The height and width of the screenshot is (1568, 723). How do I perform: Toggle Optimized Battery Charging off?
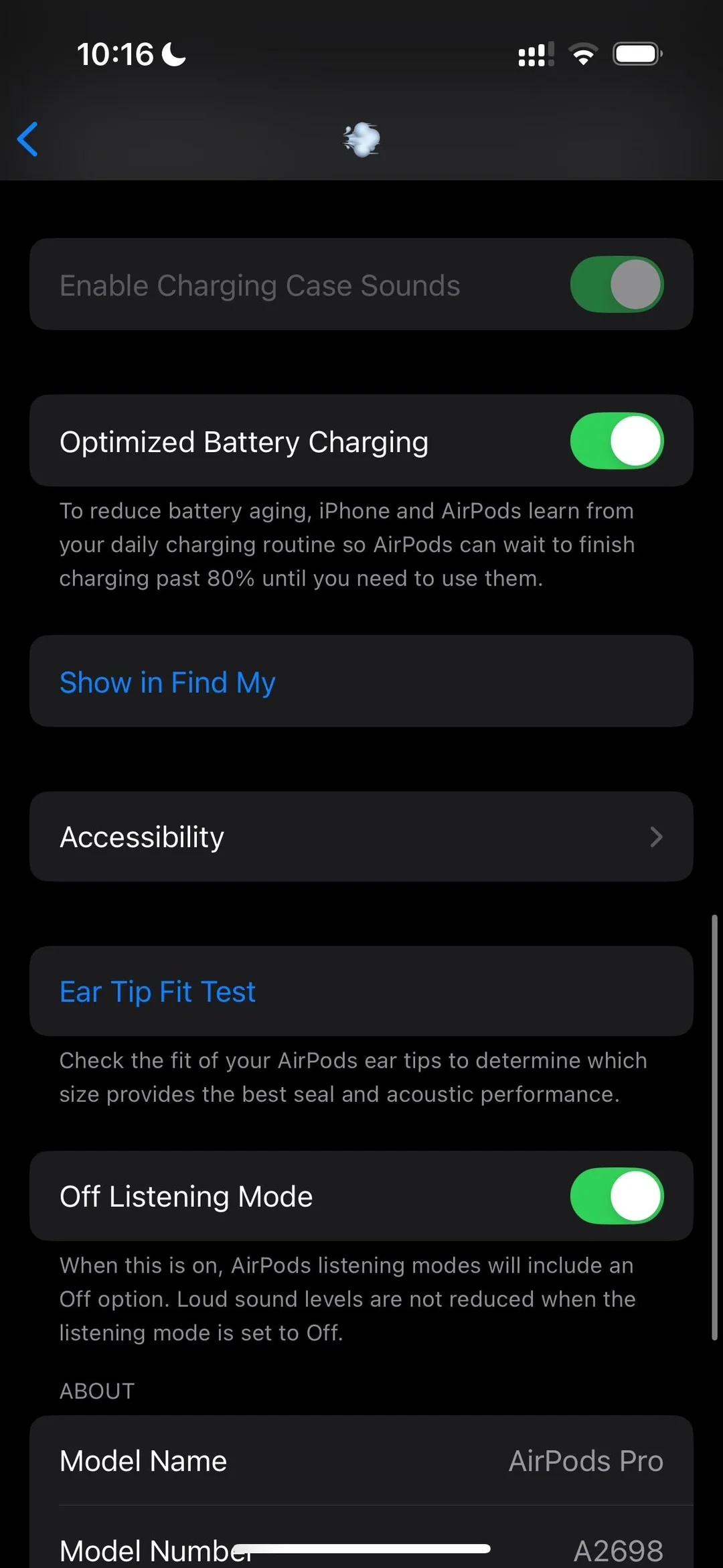pos(617,441)
